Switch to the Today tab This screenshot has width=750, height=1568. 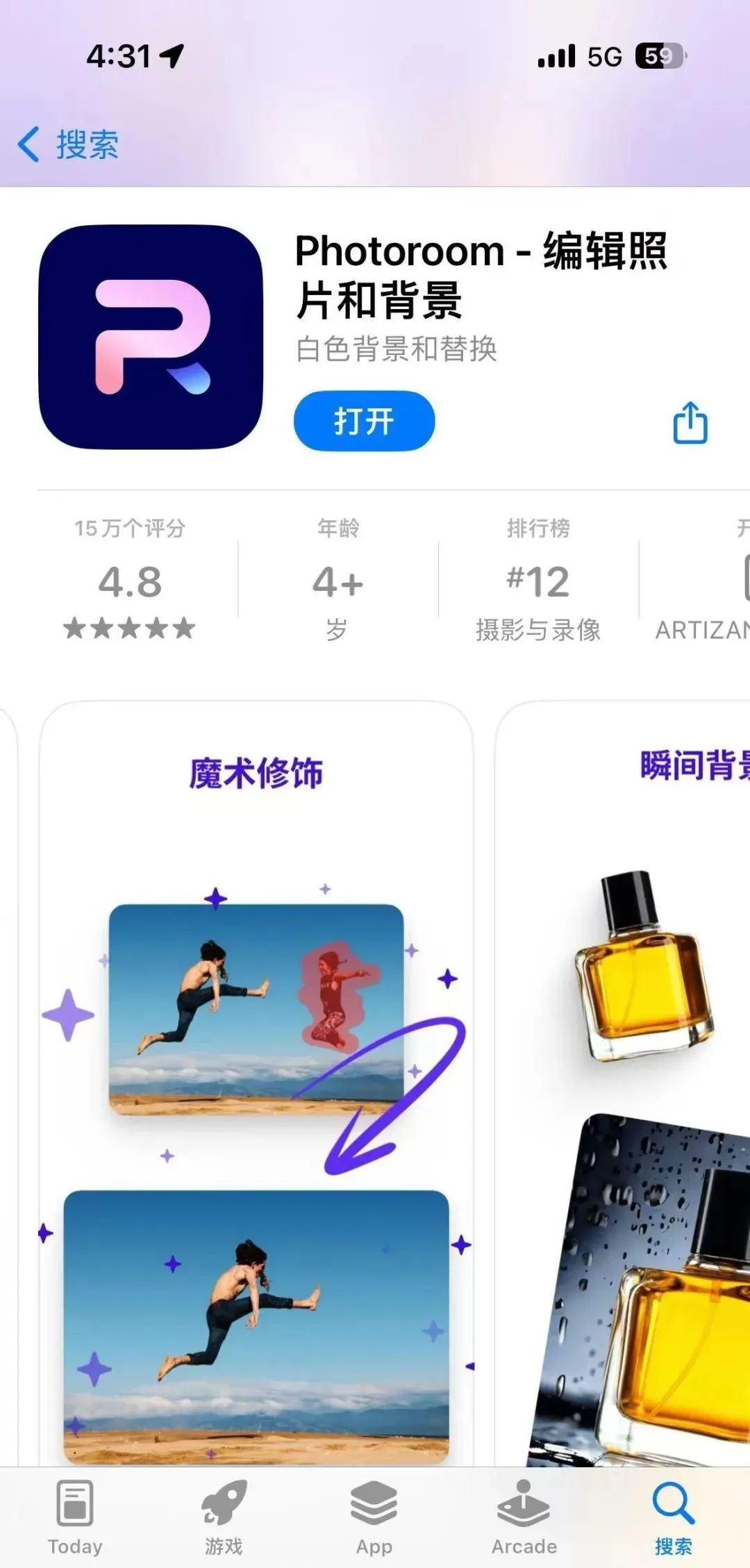coord(75,1518)
